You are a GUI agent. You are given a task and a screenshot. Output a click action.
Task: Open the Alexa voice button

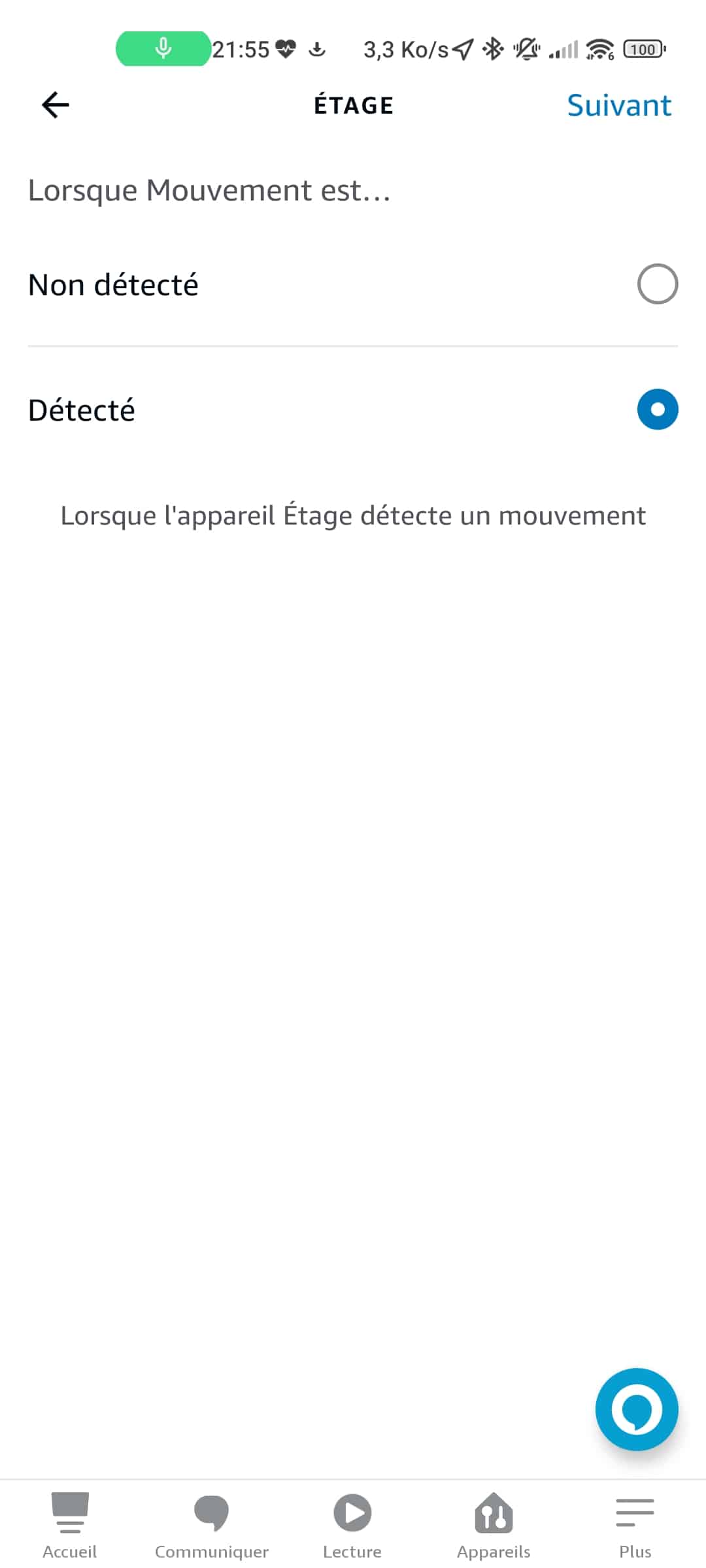[x=637, y=1409]
